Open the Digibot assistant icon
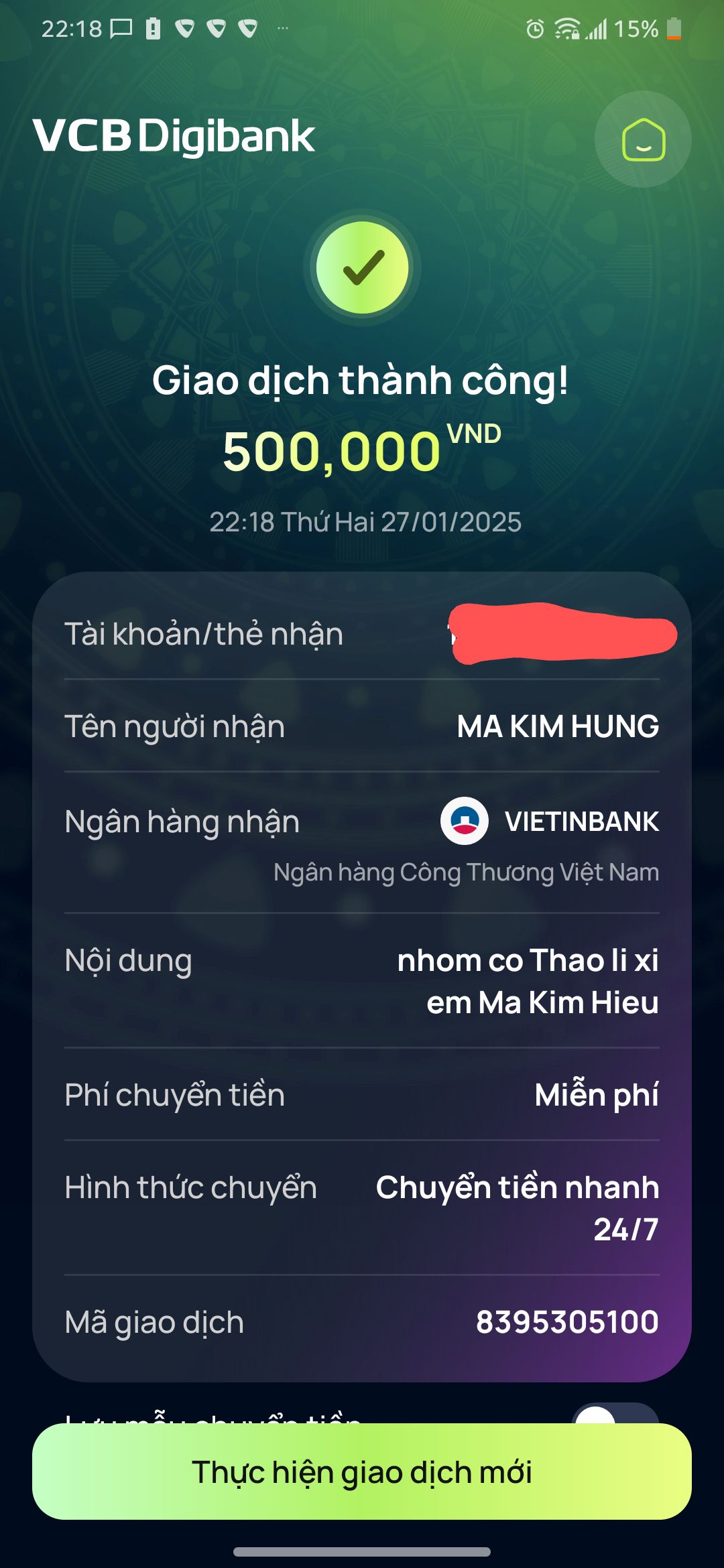 click(x=643, y=139)
